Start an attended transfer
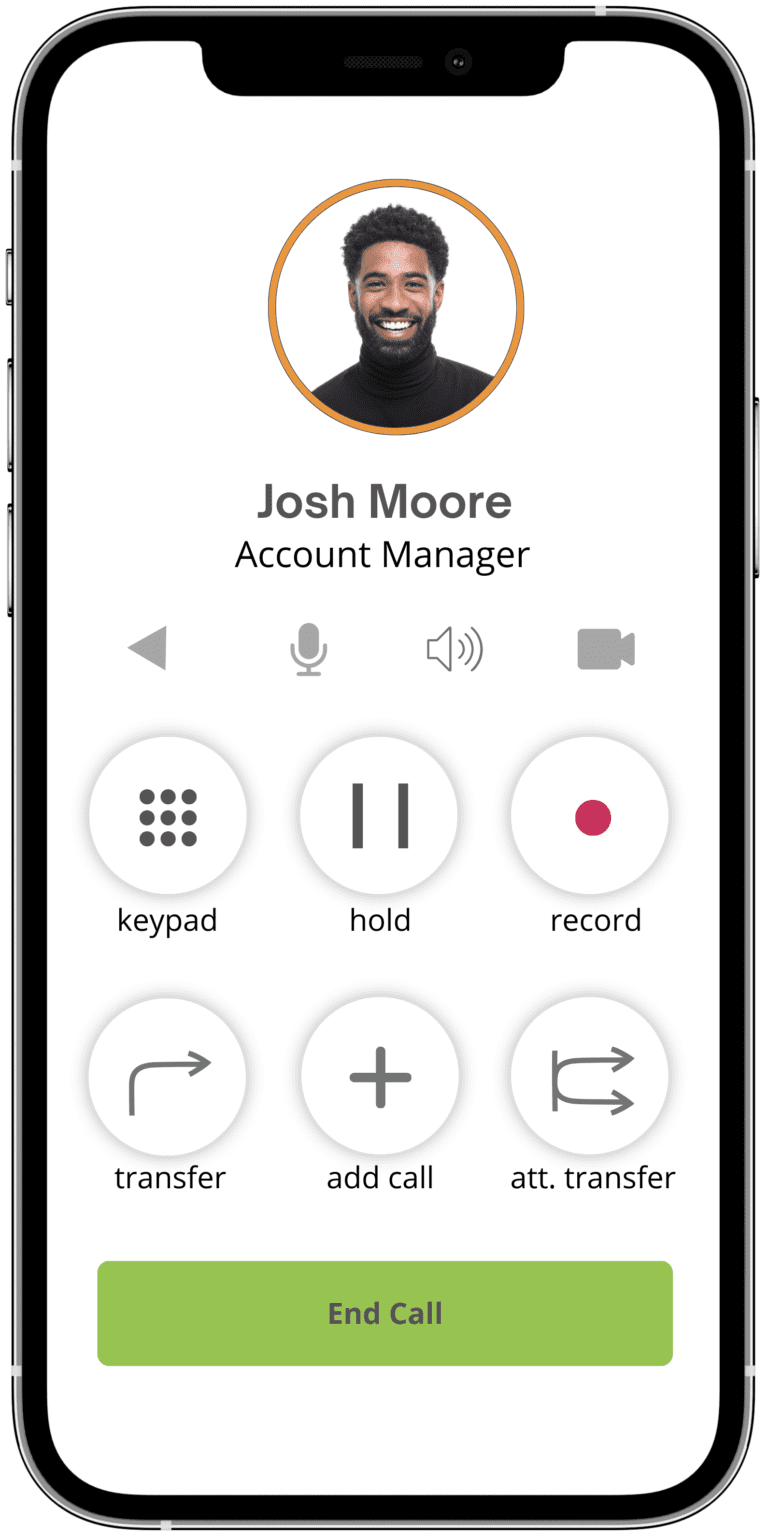The width and height of the screenshot is (768, 1537). [x=592, y=1078]
